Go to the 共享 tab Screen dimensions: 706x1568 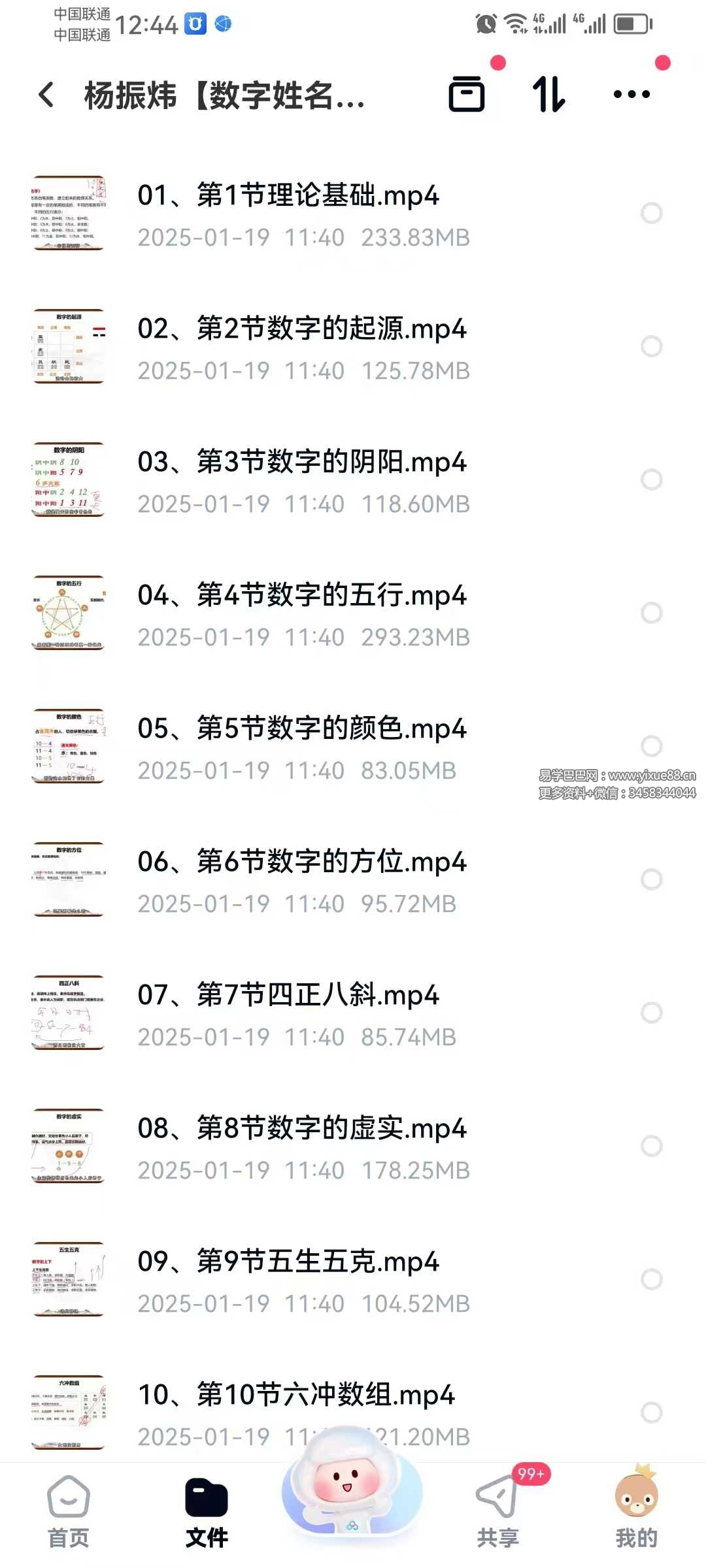pos(497,1511)
